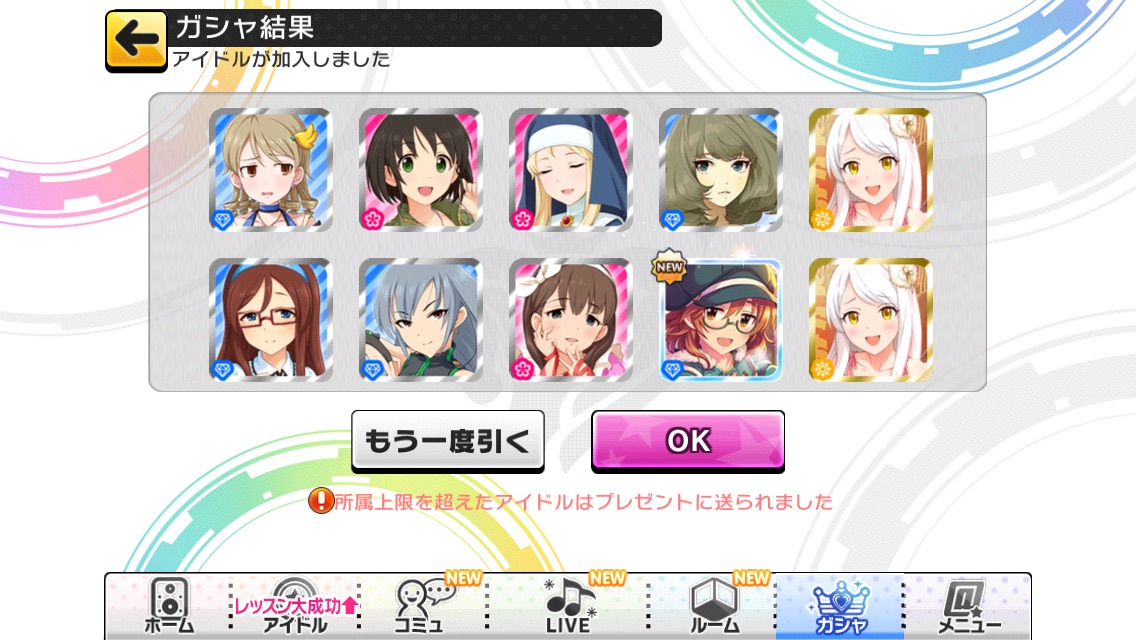Open the idol card with banana hair clip

271,170
